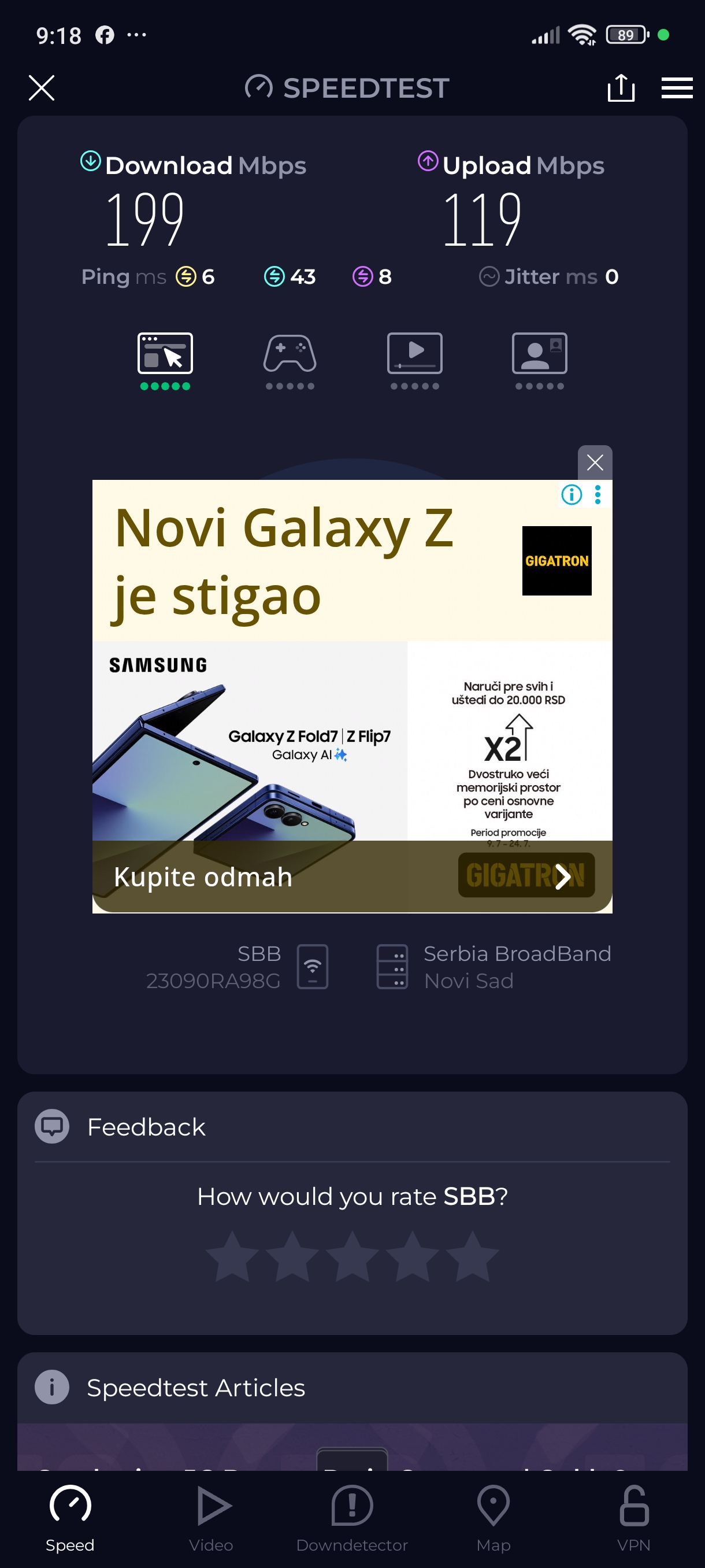Viewport: 705px width, 1568px height.
Task: Rate SBB five stars
Action: [x=472, y=1256]
